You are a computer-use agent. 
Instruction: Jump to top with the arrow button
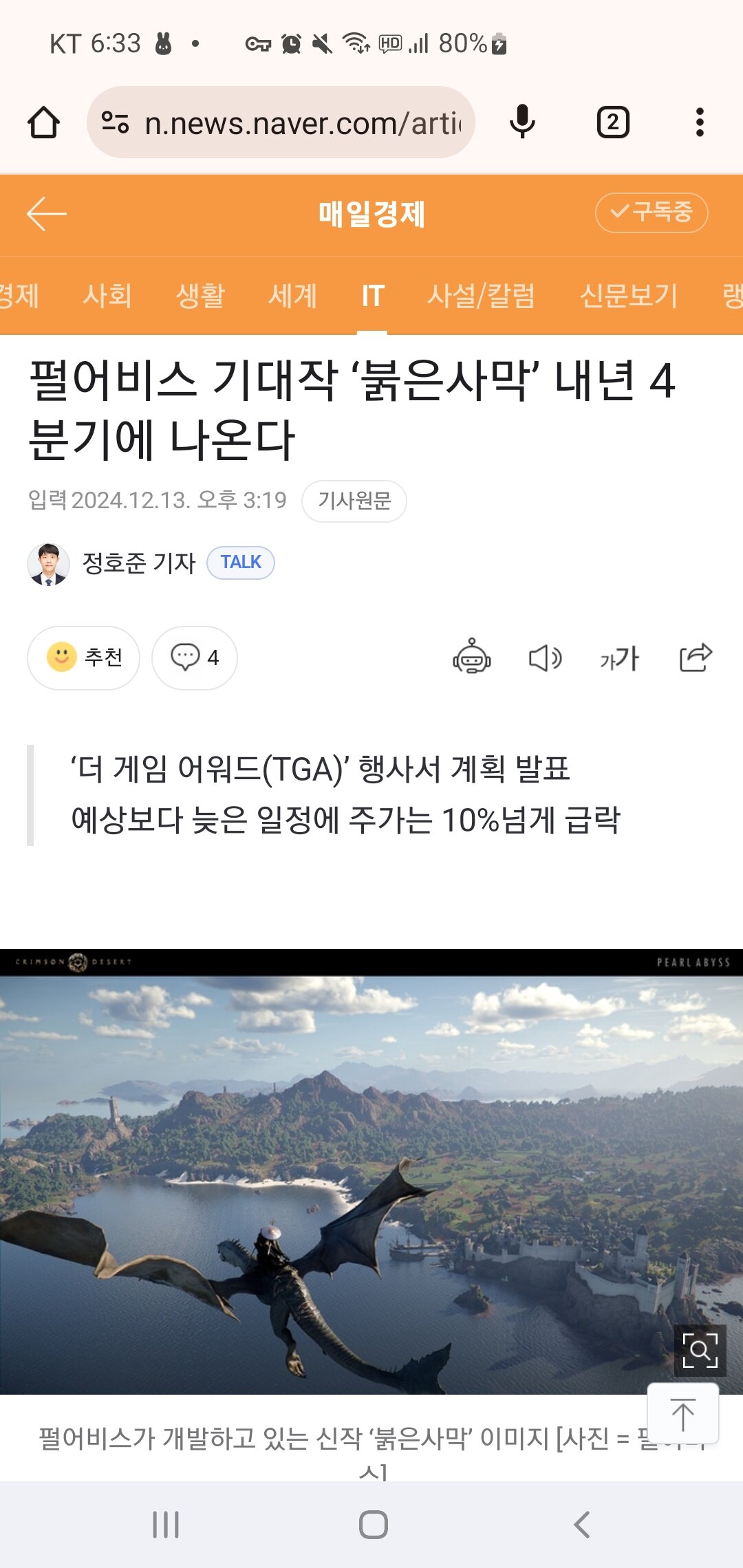(682, 1414)
